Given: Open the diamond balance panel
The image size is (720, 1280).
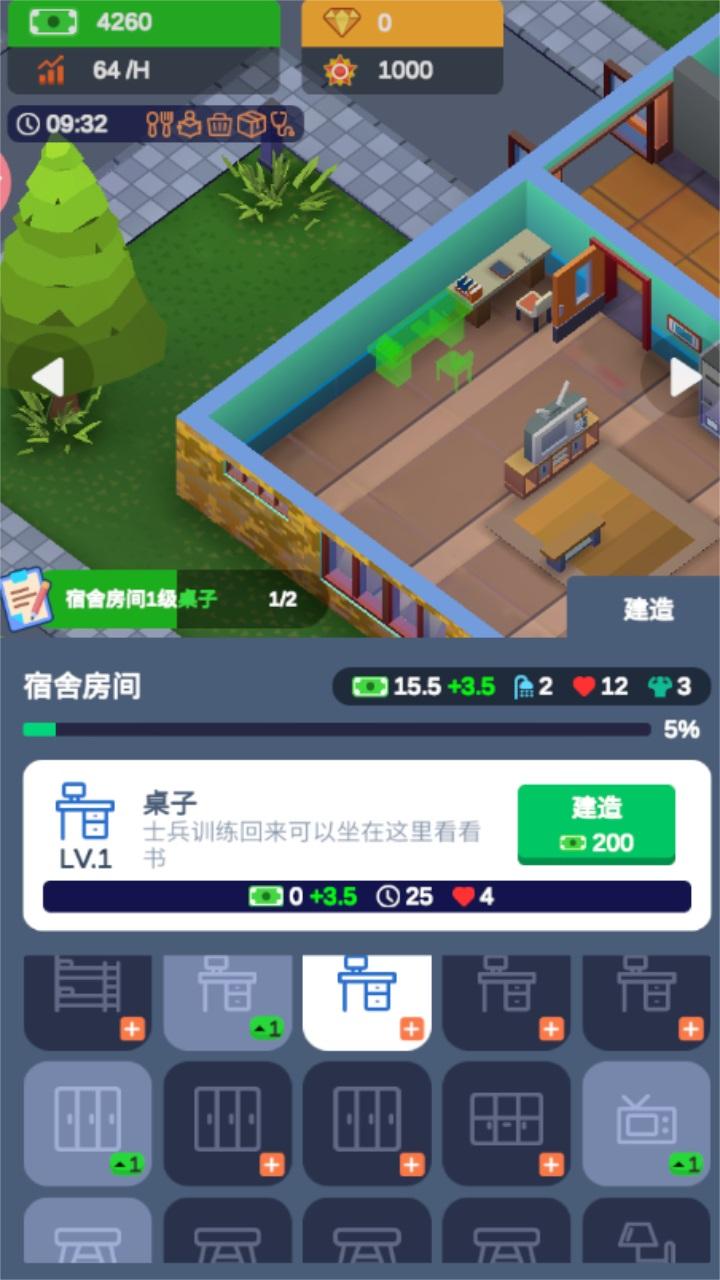Looking at the screenshot, I should click(x=401, y=23).
